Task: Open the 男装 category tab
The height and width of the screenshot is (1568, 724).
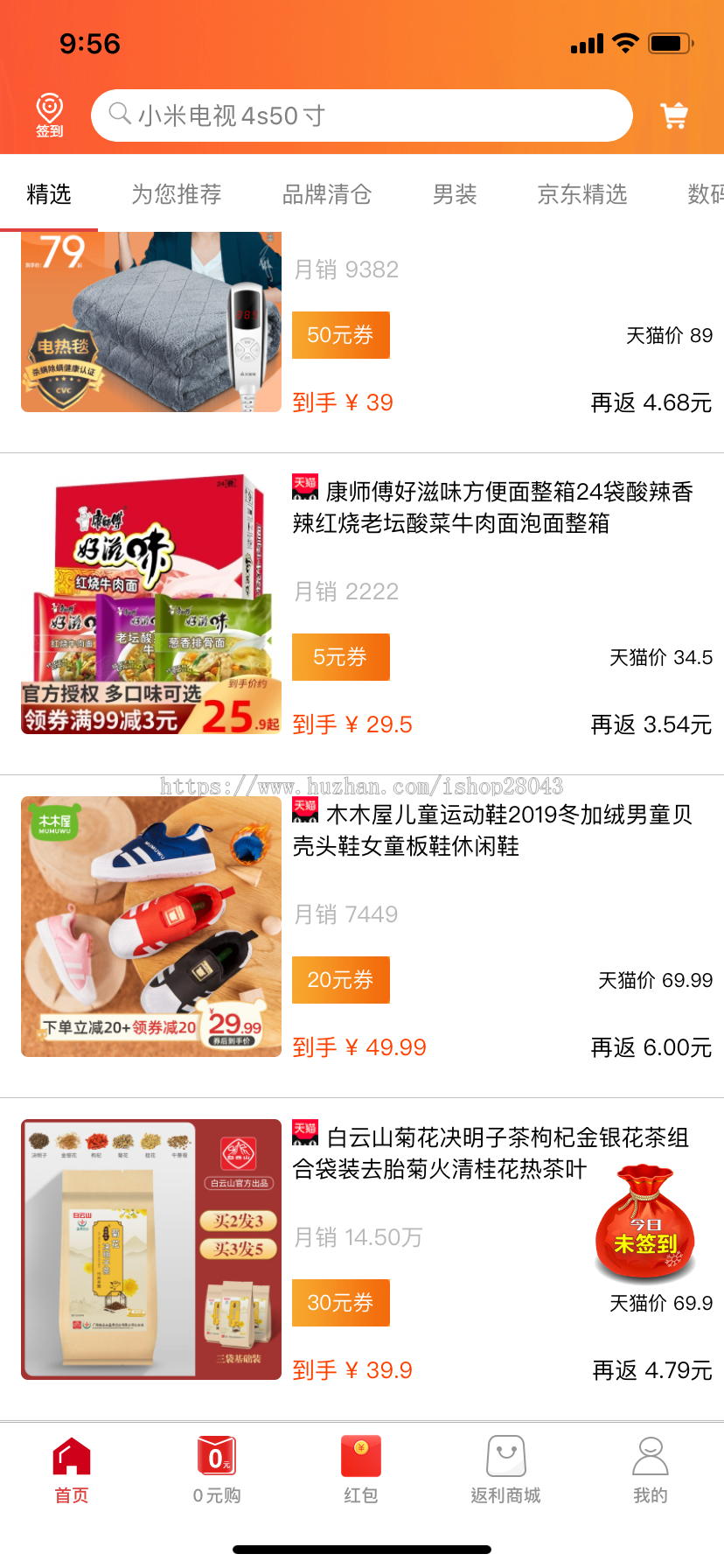Action: point(453,194)
